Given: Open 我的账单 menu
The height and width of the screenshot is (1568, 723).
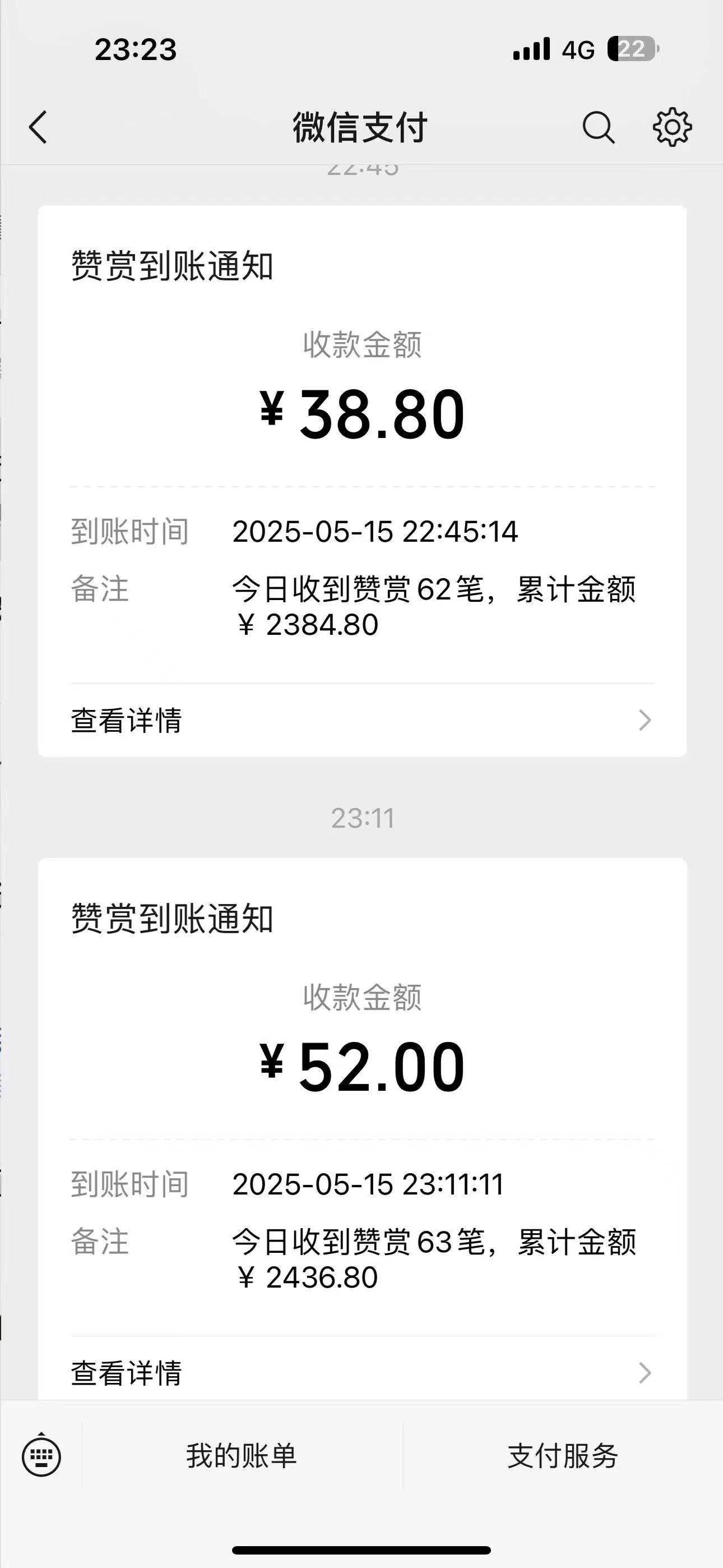Looking at the screenshot, I should (242, 1456).
